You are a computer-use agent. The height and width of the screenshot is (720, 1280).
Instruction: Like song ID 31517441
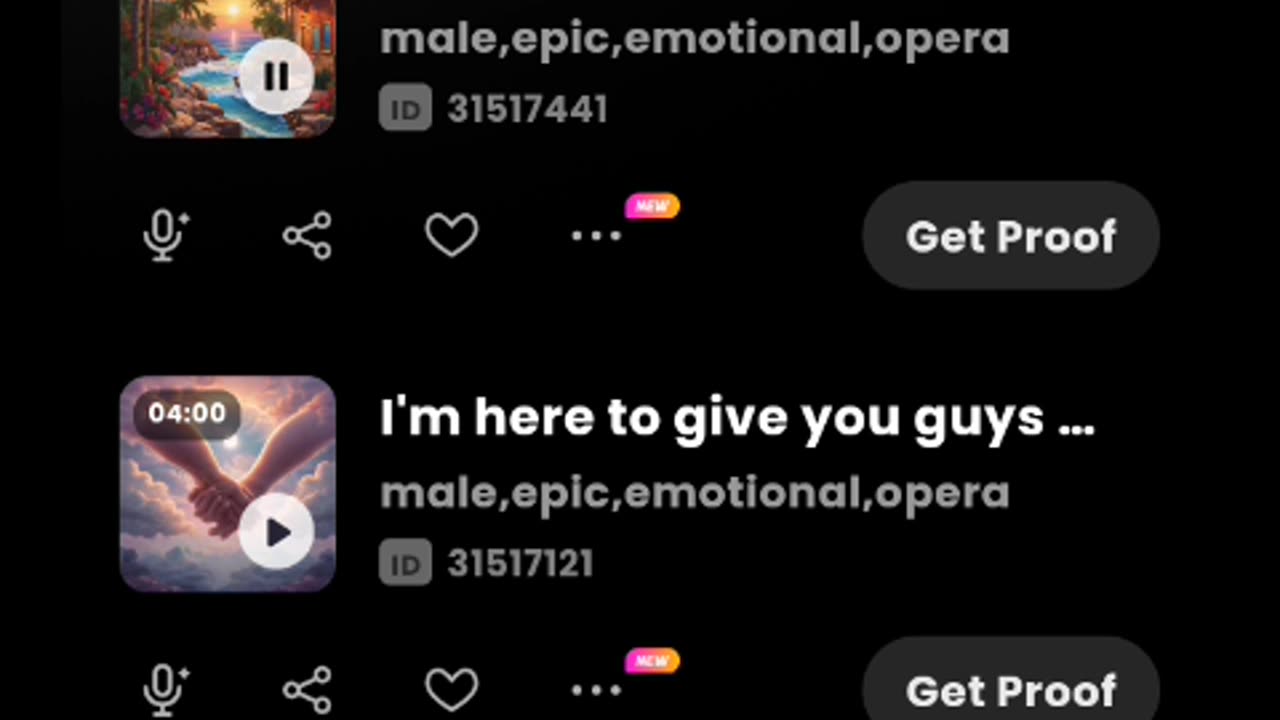[452, 236]
